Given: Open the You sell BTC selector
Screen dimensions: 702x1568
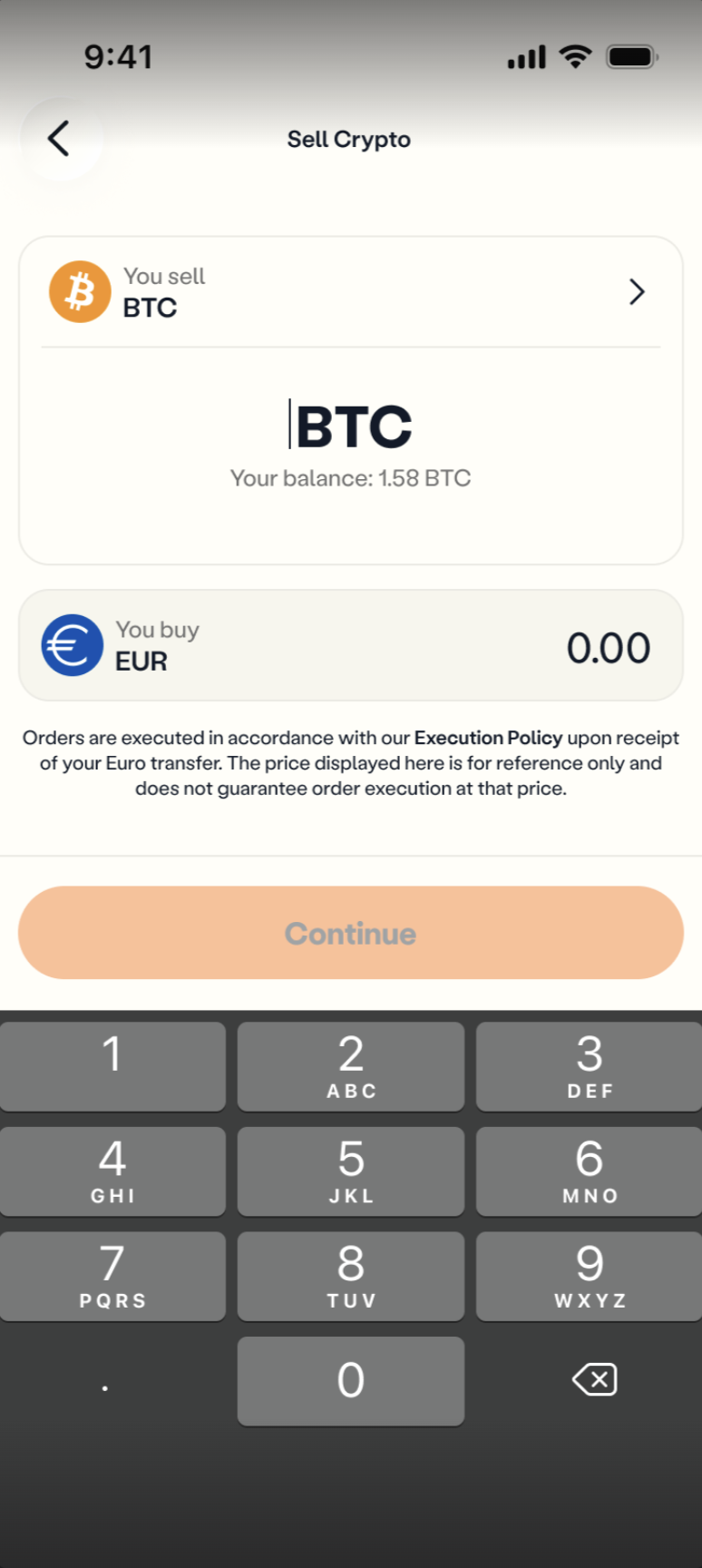Looking at the screenshot, I should [x=350, y=292].
